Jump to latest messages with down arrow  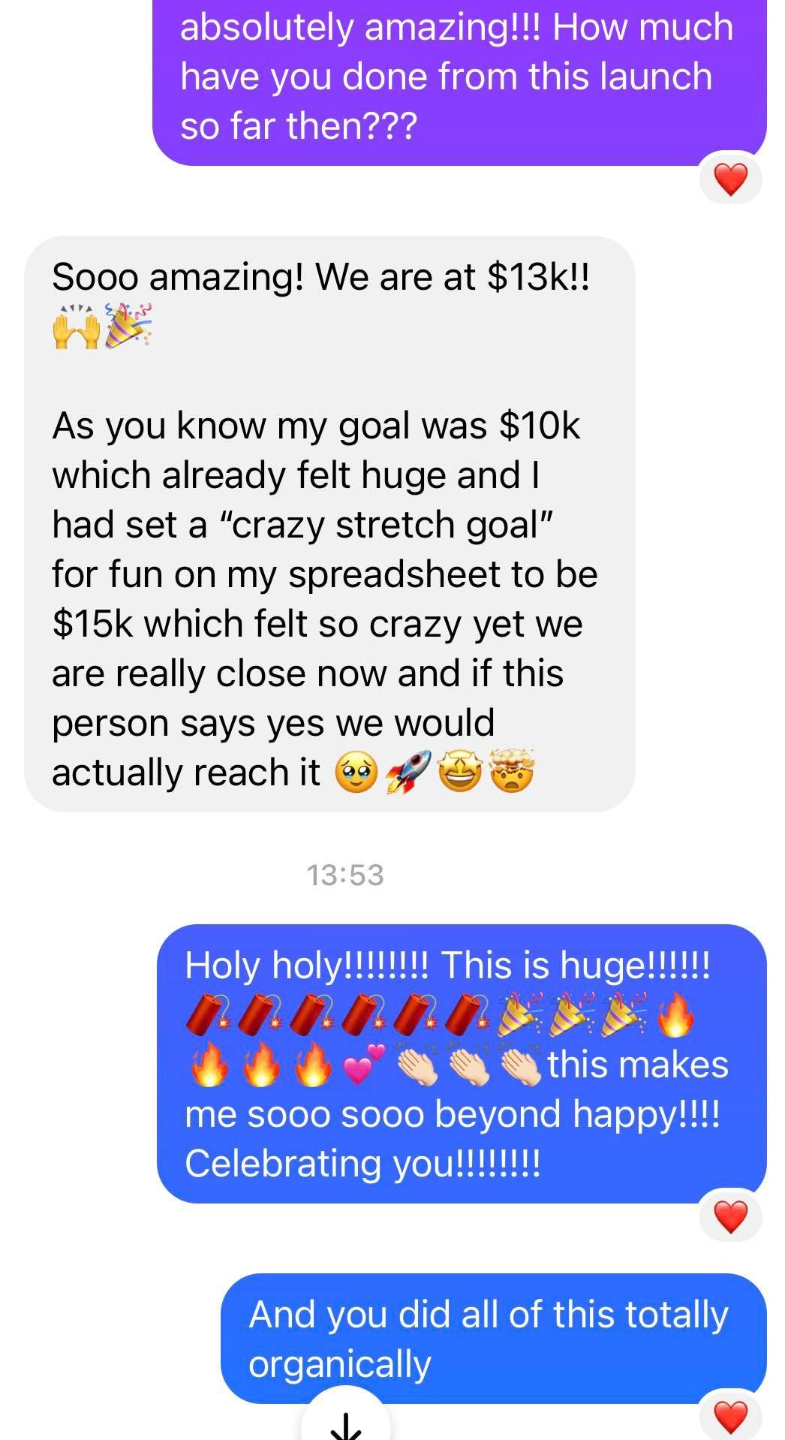pyautogui.click(x=346, y=1422)
